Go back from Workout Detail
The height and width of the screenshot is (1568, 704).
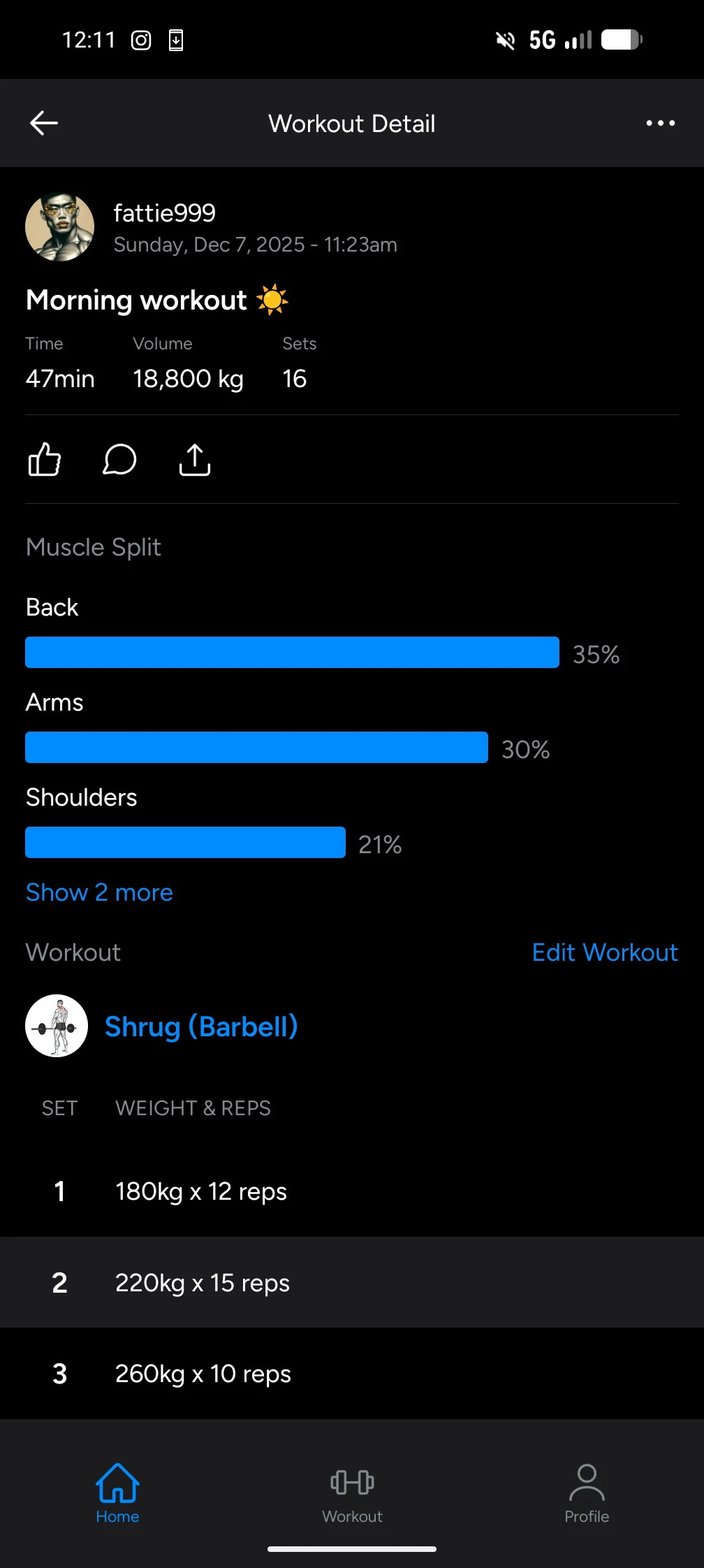[x=44, y=124]
